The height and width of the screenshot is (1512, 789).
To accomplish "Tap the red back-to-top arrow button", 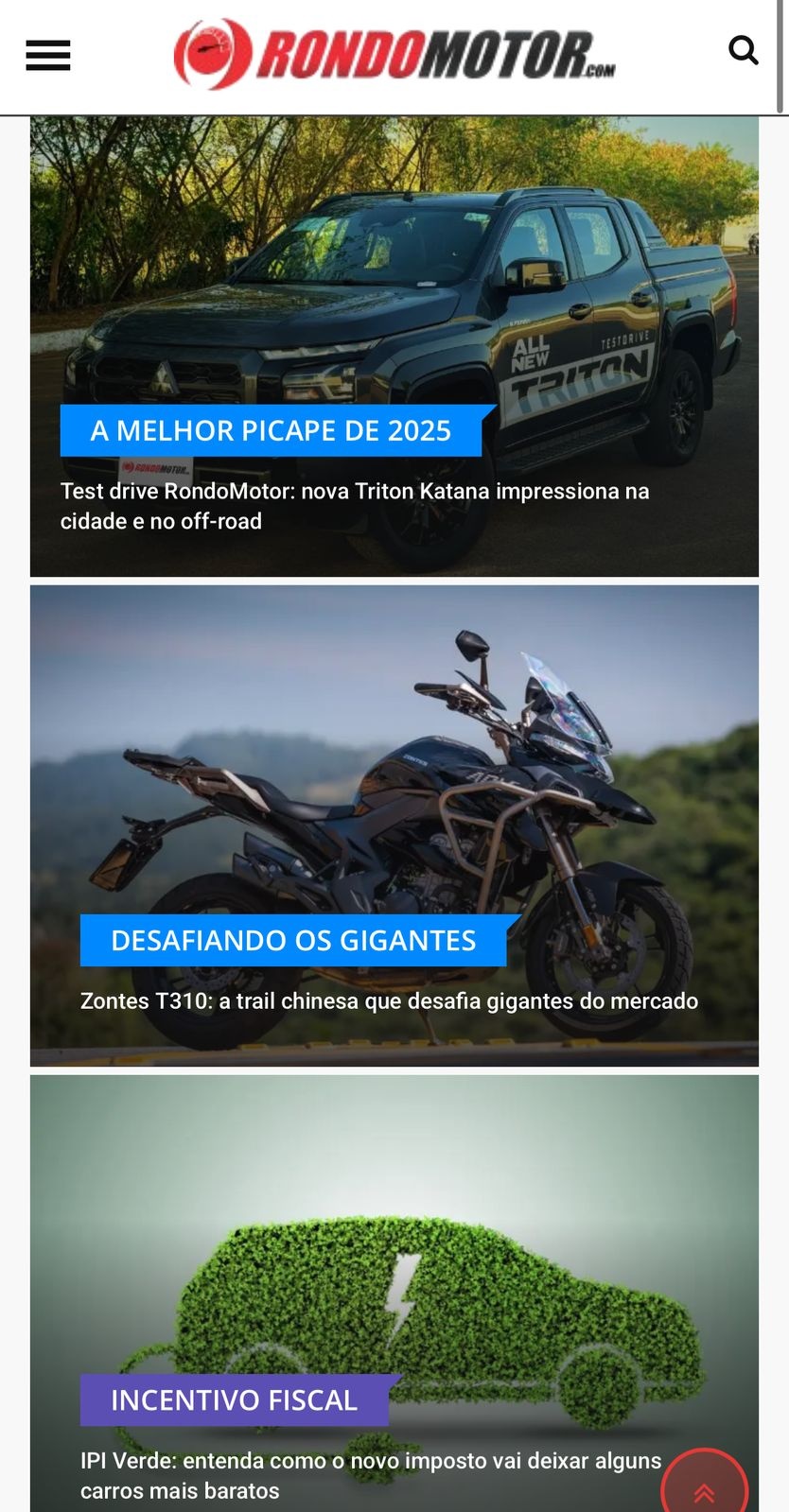I will pyautogui.click(x=705, y=1485).
